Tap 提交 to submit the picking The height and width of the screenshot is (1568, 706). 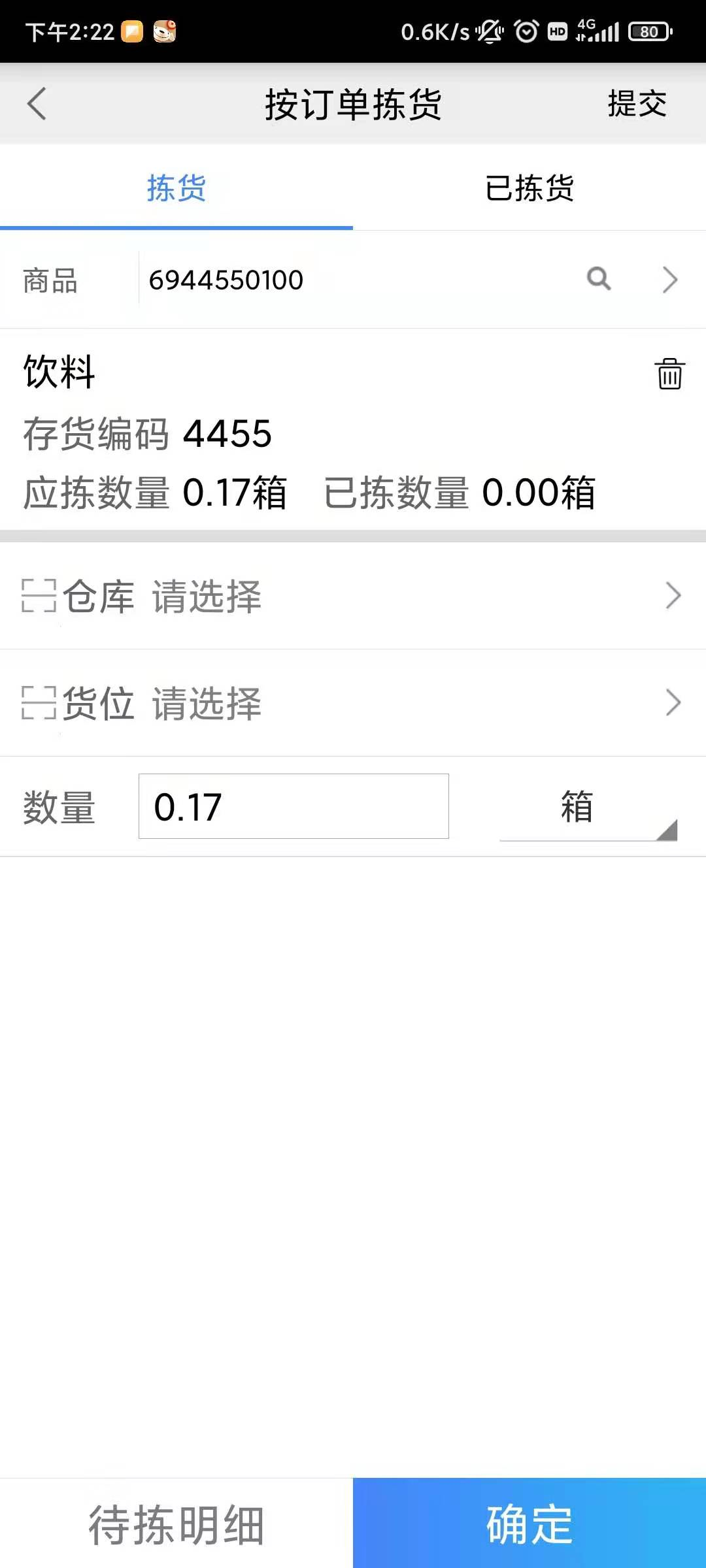point(637,104)
